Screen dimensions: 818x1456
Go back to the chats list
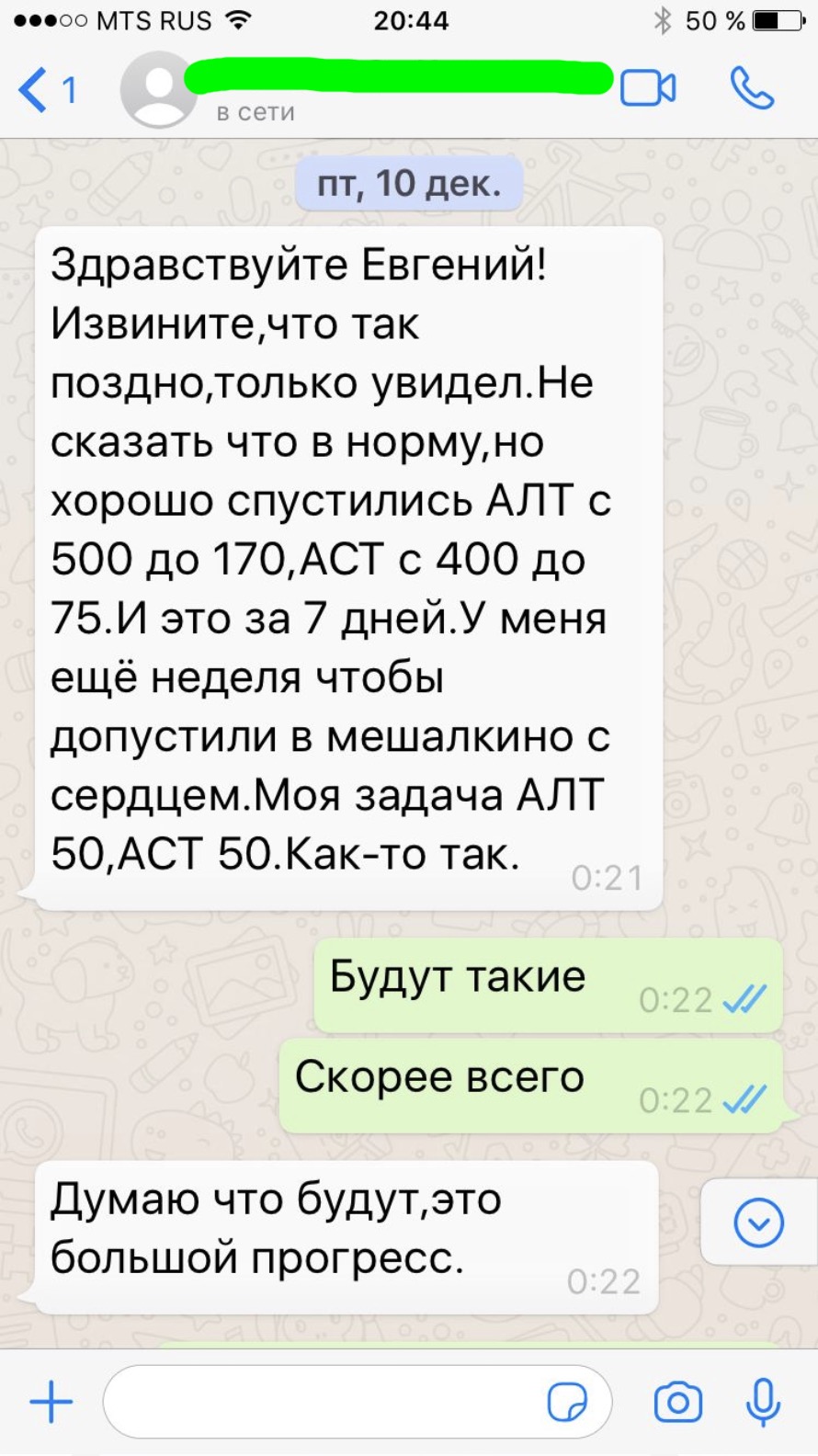coord(46,90)
